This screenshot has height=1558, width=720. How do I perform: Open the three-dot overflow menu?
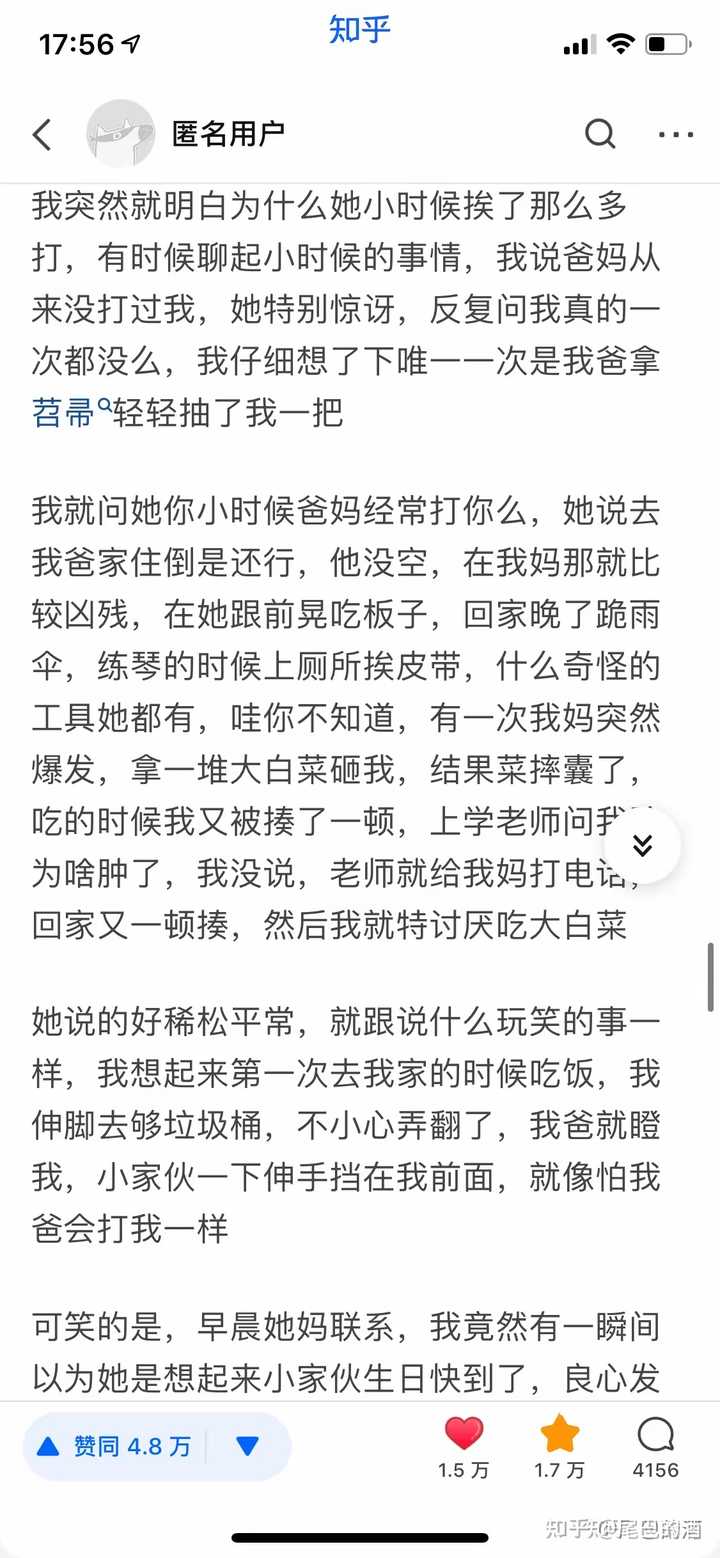675,134
